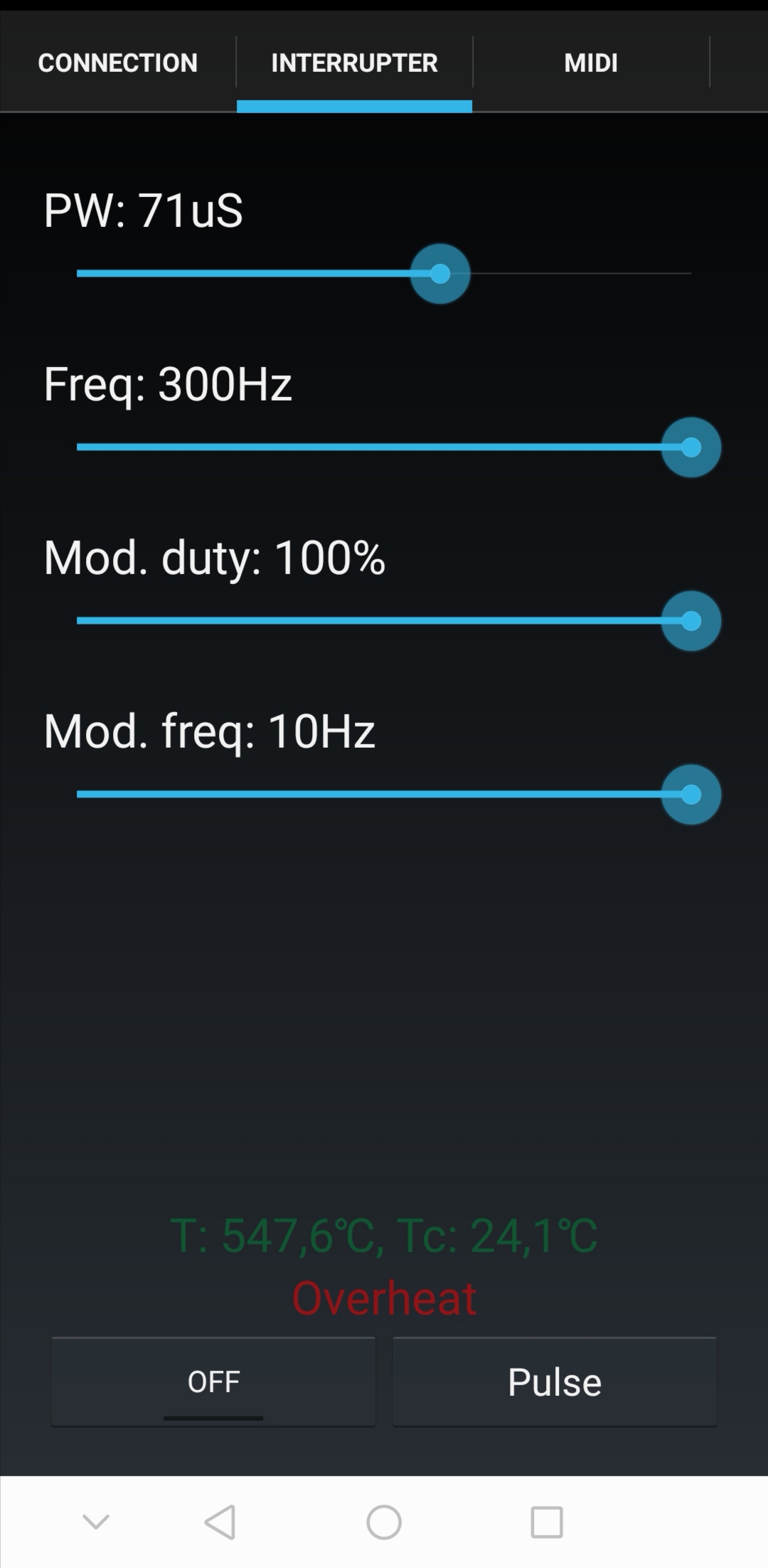This screenshot has width=768, height=1568.
Task: Fire a single Pulse
Action: coord(555,1382)
